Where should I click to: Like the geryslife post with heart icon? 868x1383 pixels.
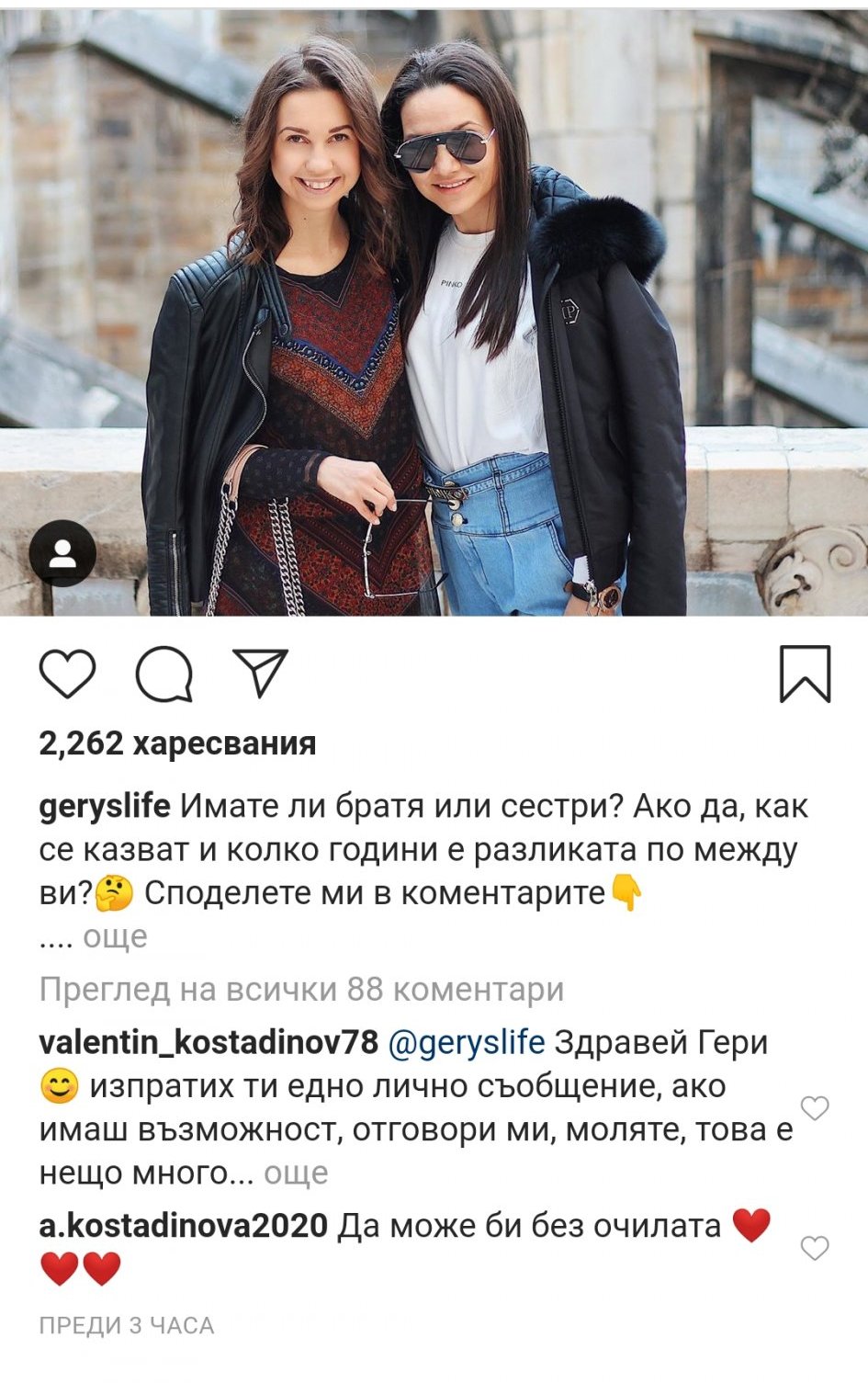pyautogui.click(x=67, y=674)
